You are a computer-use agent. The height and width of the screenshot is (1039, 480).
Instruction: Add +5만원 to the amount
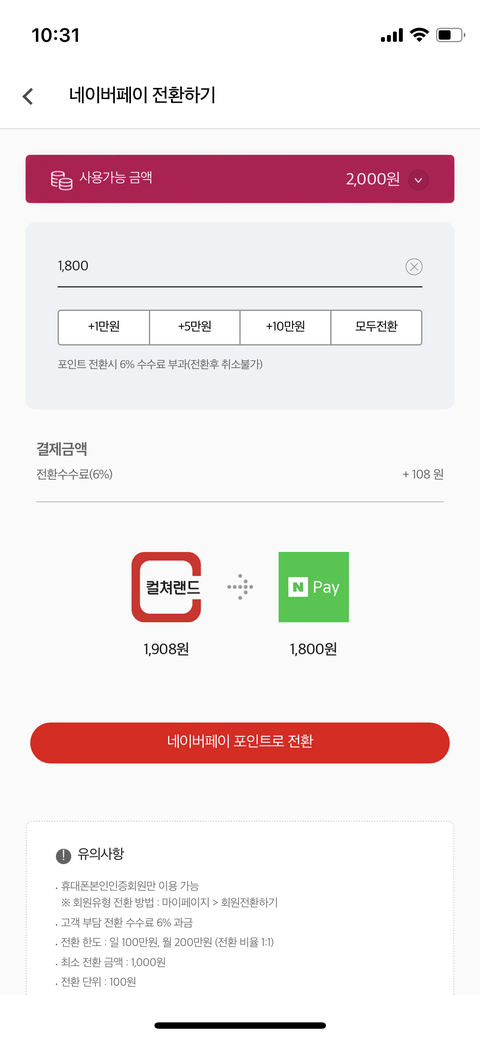tap(194, 327)
